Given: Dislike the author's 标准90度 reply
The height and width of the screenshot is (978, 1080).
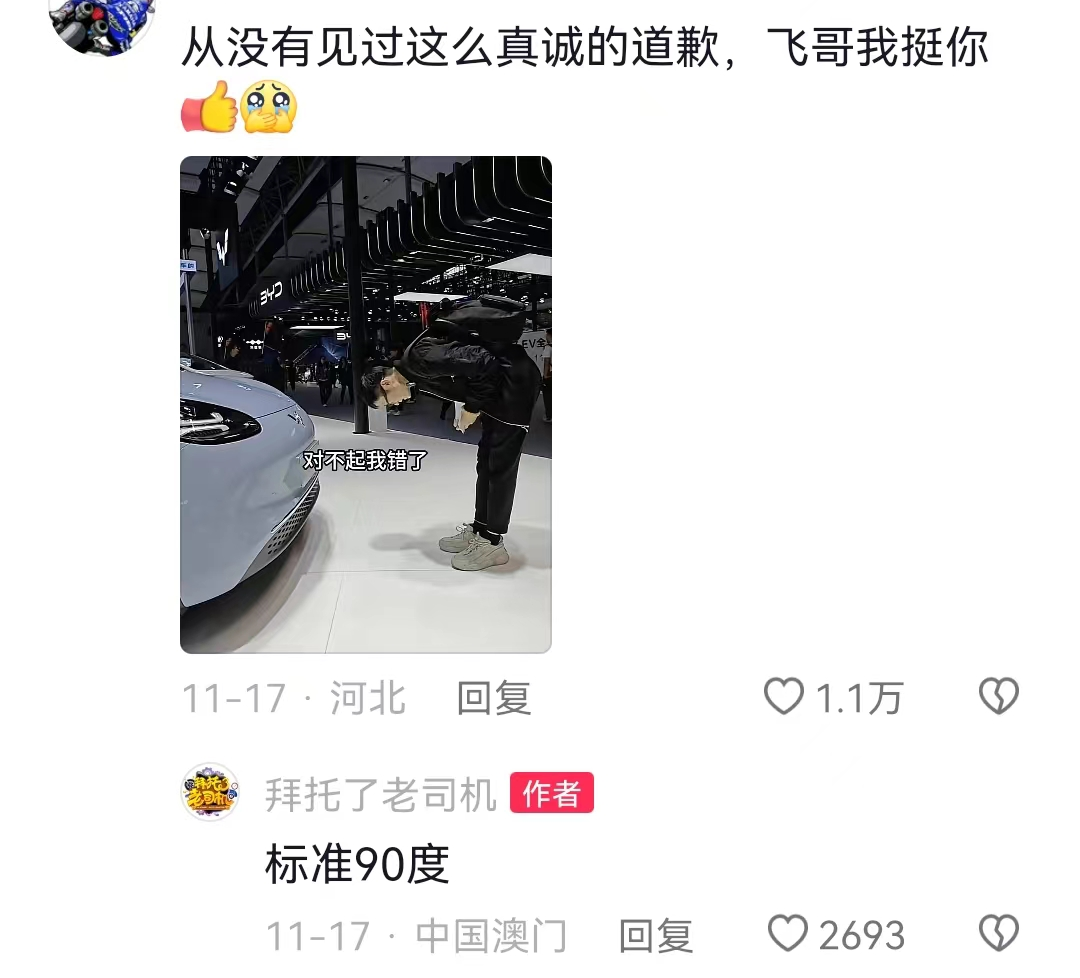Looking at the screenshot, I should (x=998, y=935).
